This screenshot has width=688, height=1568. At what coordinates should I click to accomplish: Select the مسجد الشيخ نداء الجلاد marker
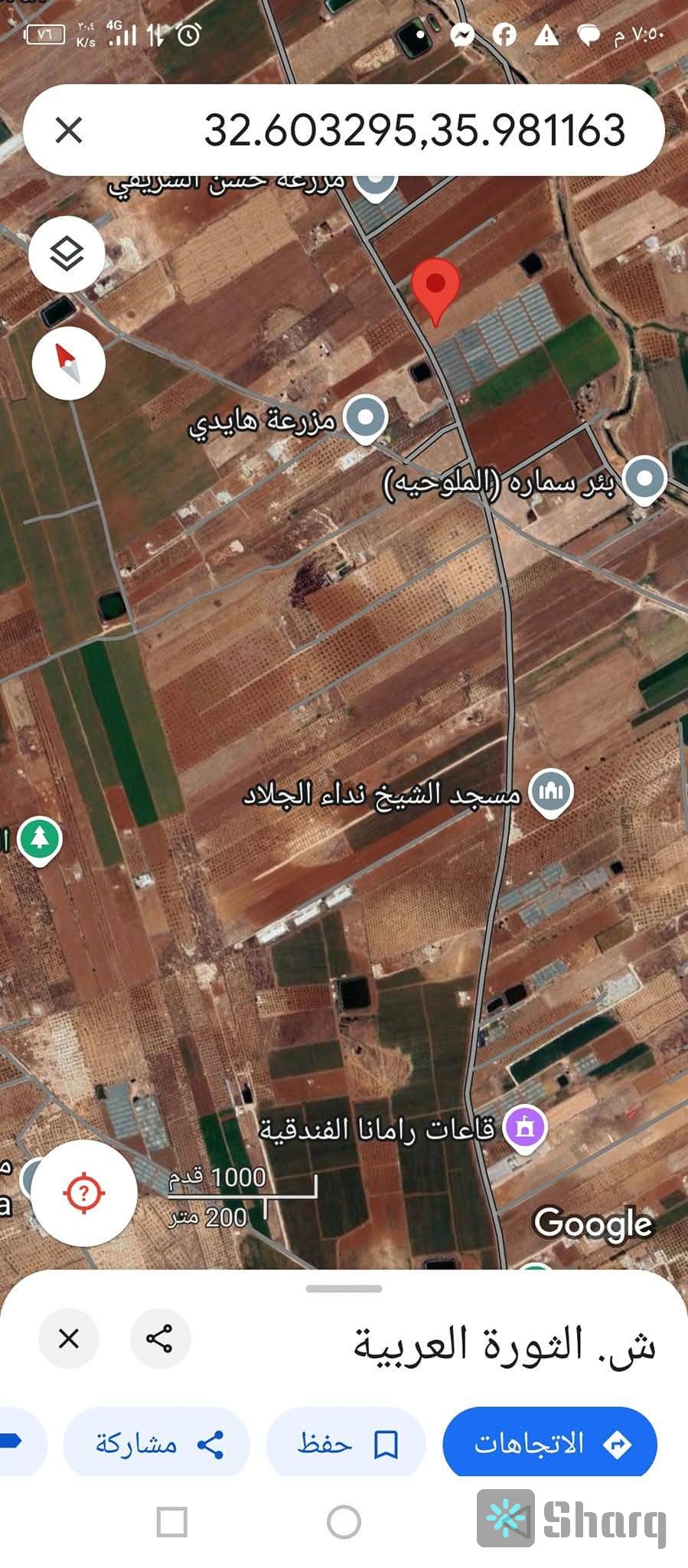pos(551,792)
